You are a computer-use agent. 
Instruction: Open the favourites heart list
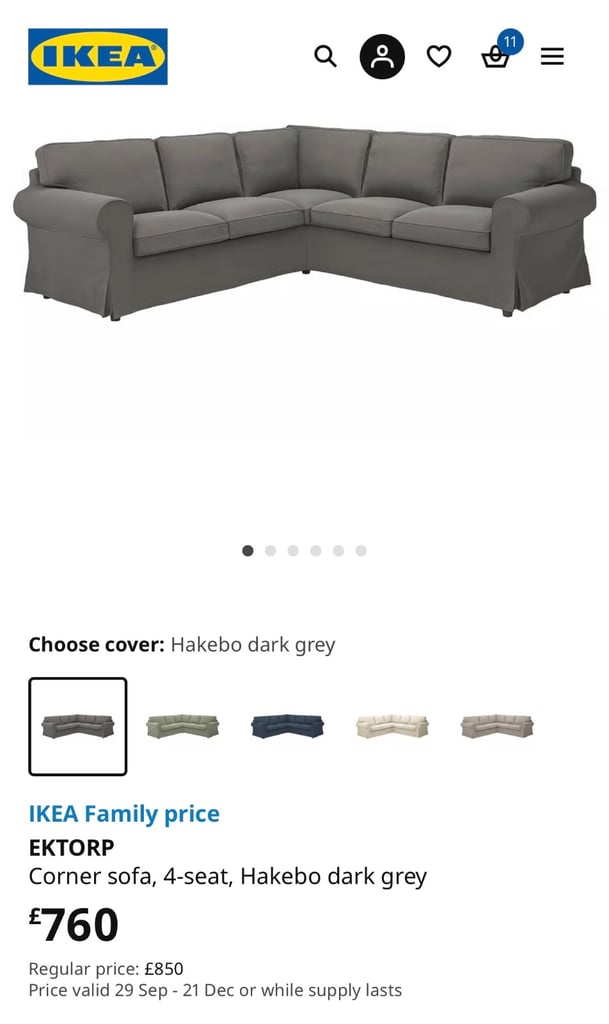pyautogui.click(x=439, y=56)
